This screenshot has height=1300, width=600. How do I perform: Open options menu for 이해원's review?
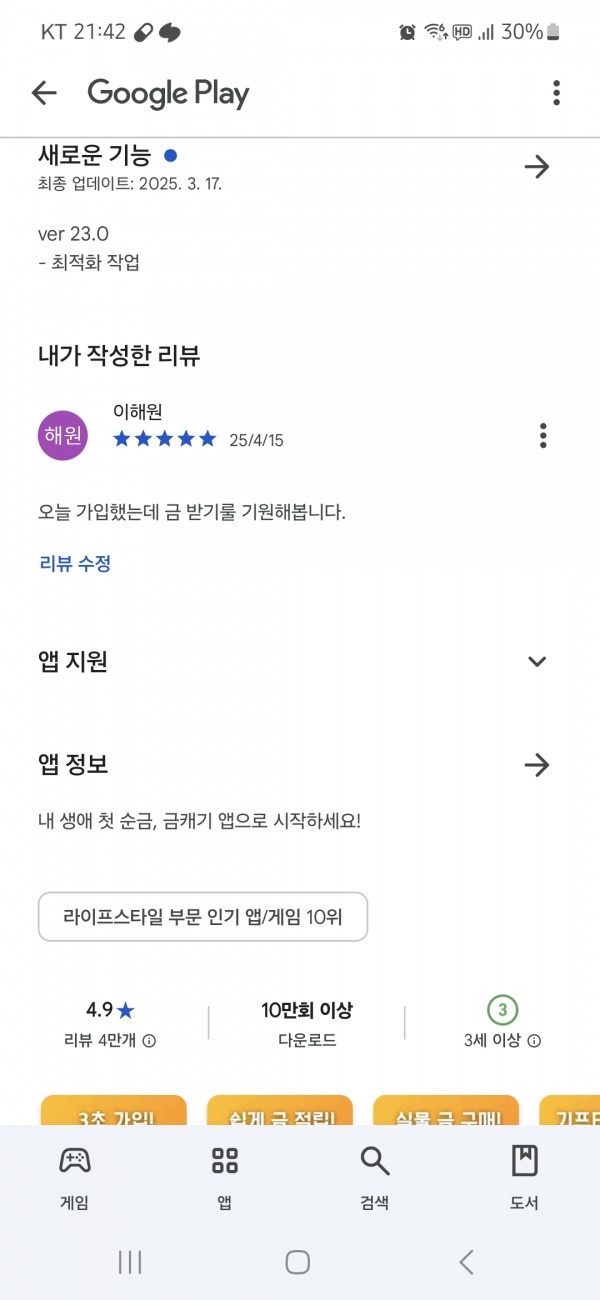tap(543, 436)
